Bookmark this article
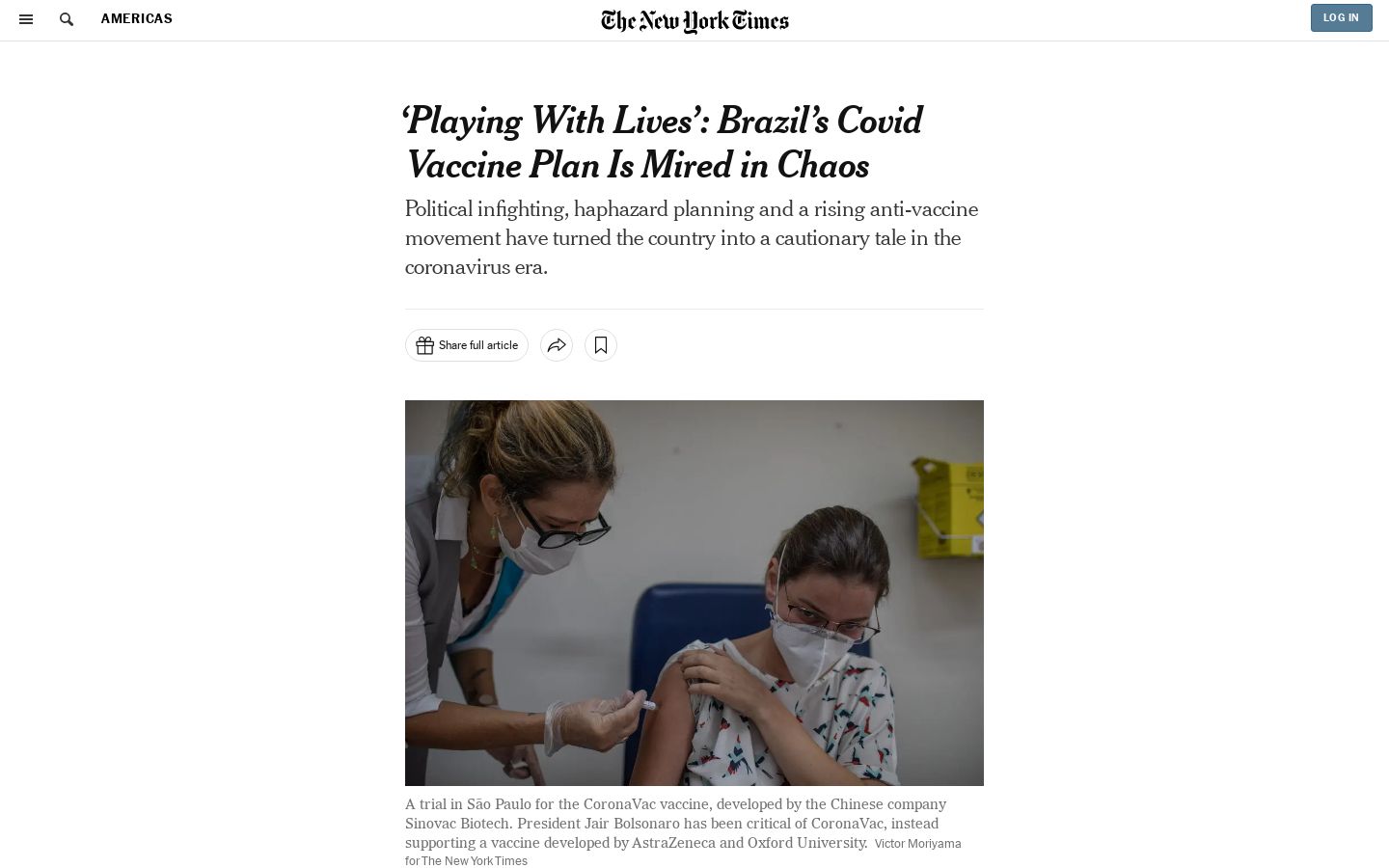Image resolution: width=1389 pixels, height=868 pixels. coord(601,345)
